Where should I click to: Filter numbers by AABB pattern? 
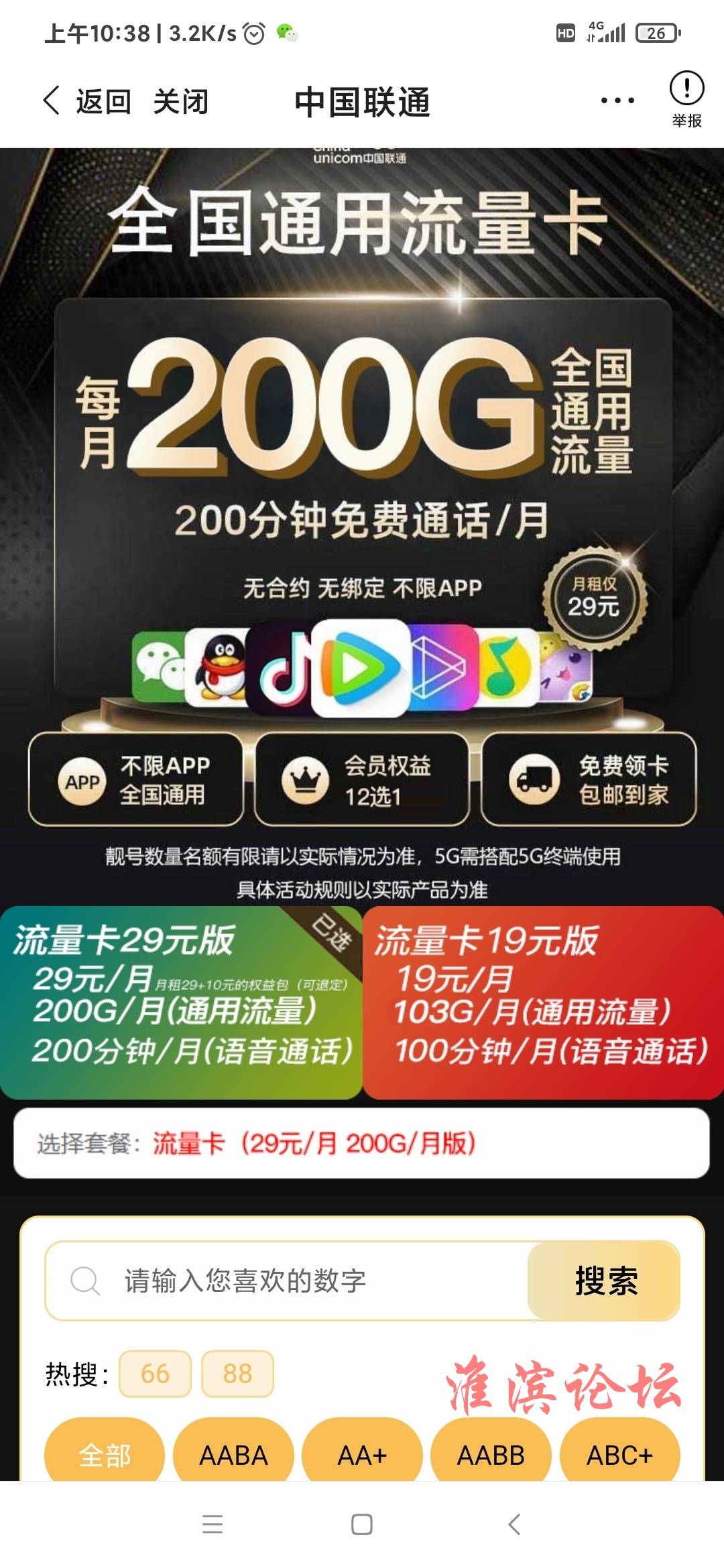click(491, 1454)
